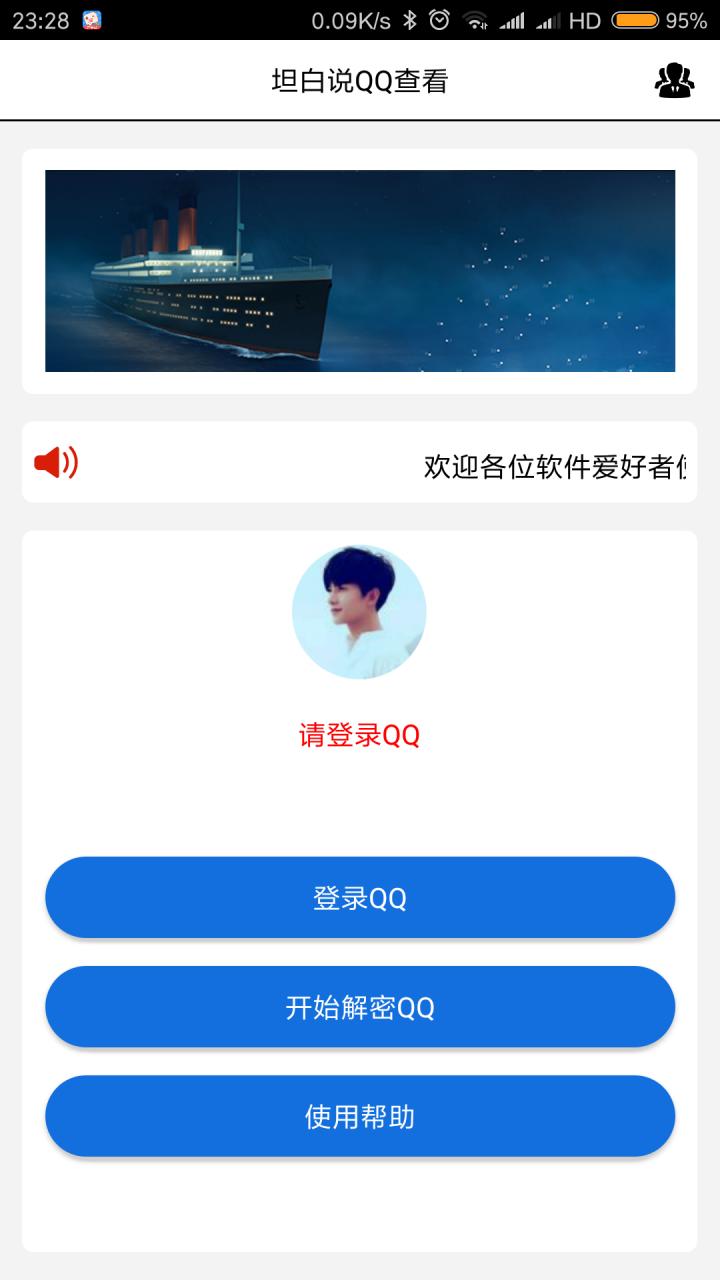720x1280 pixels.
Task: Open the group contacts icon
Action: (674, 81)
